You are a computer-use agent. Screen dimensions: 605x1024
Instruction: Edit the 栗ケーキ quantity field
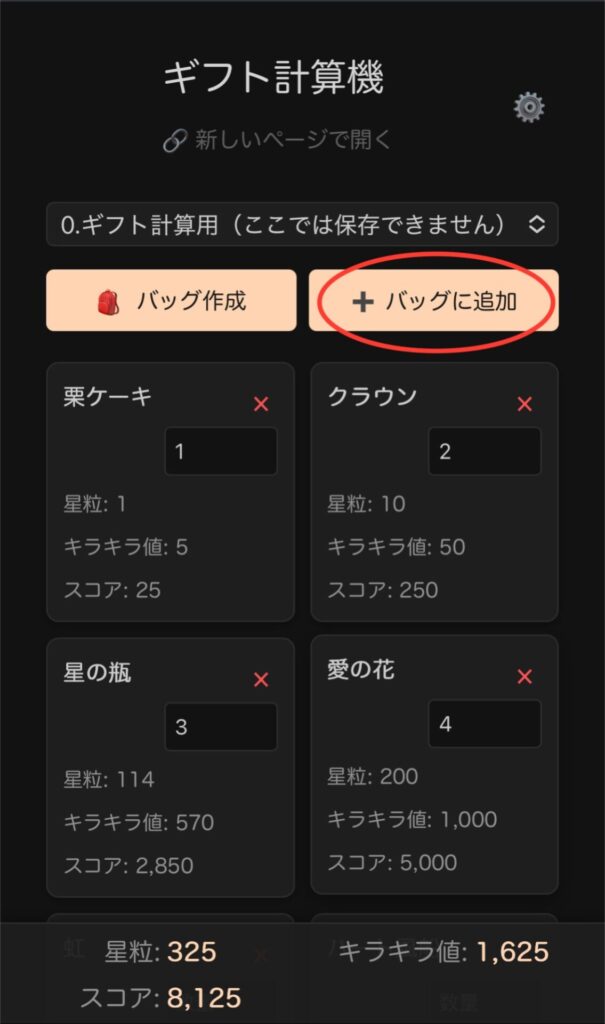pos(220,451)
